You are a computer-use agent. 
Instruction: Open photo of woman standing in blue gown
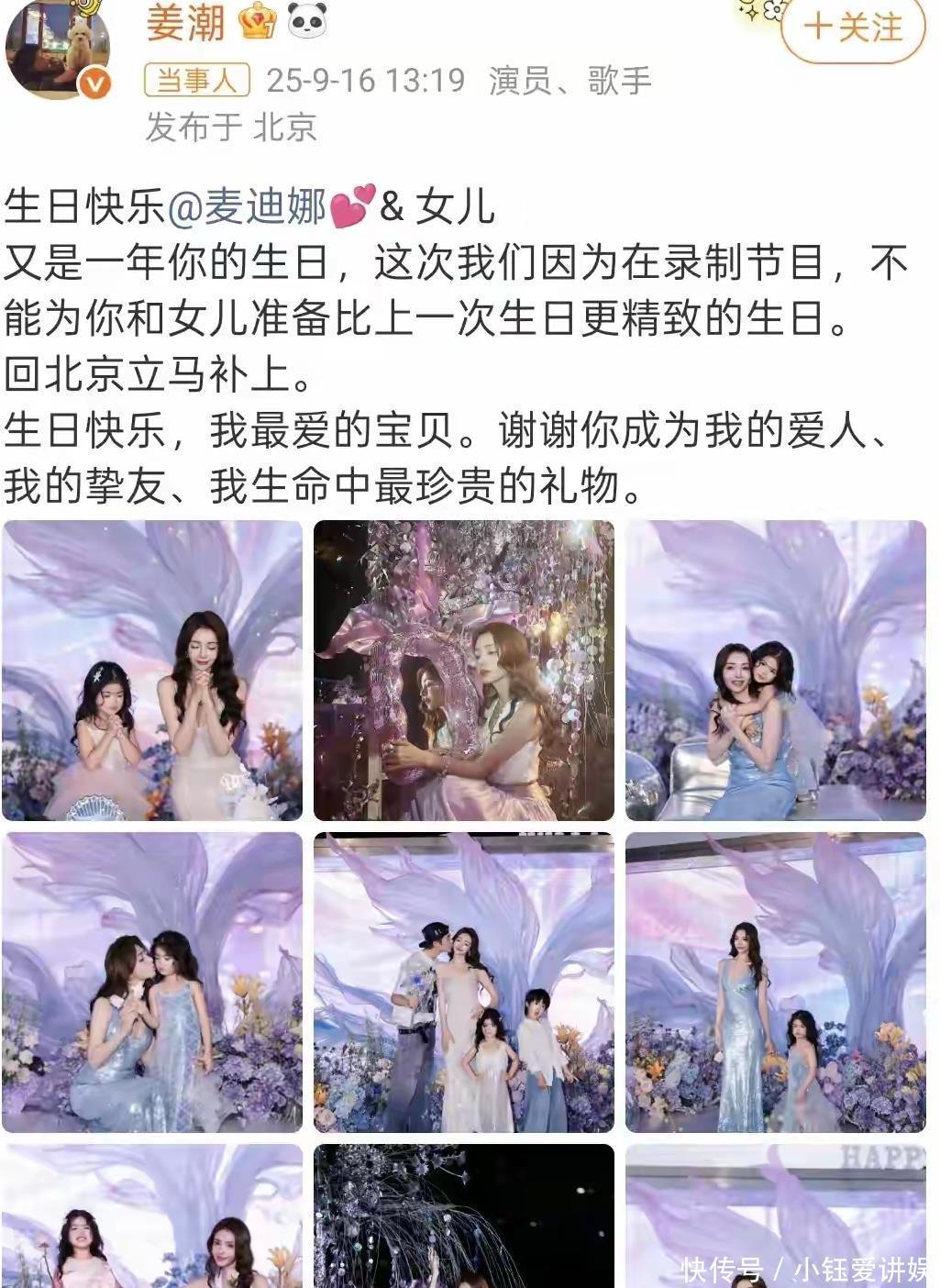[x=776, y=983]
